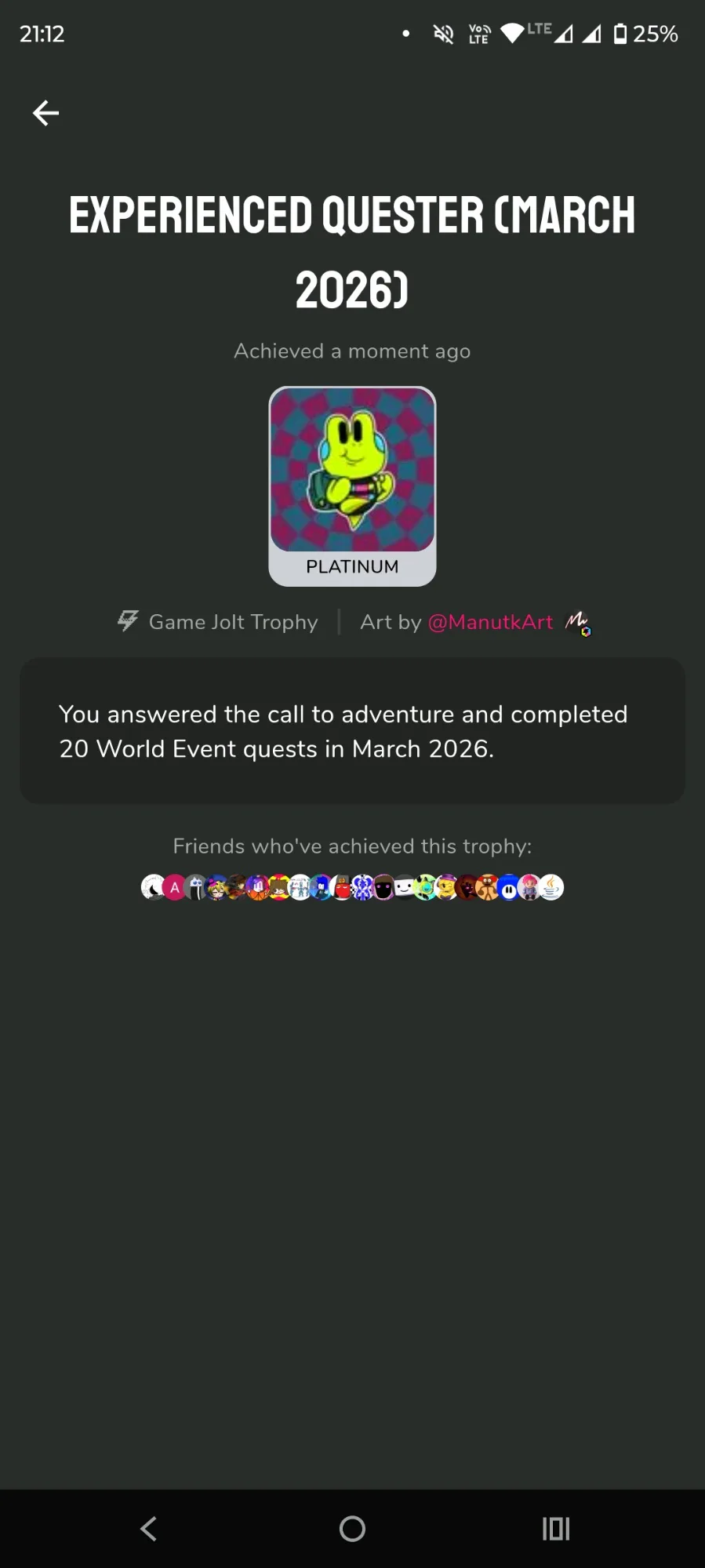Tap the system home button
705x1568 pixels.
352,1528
